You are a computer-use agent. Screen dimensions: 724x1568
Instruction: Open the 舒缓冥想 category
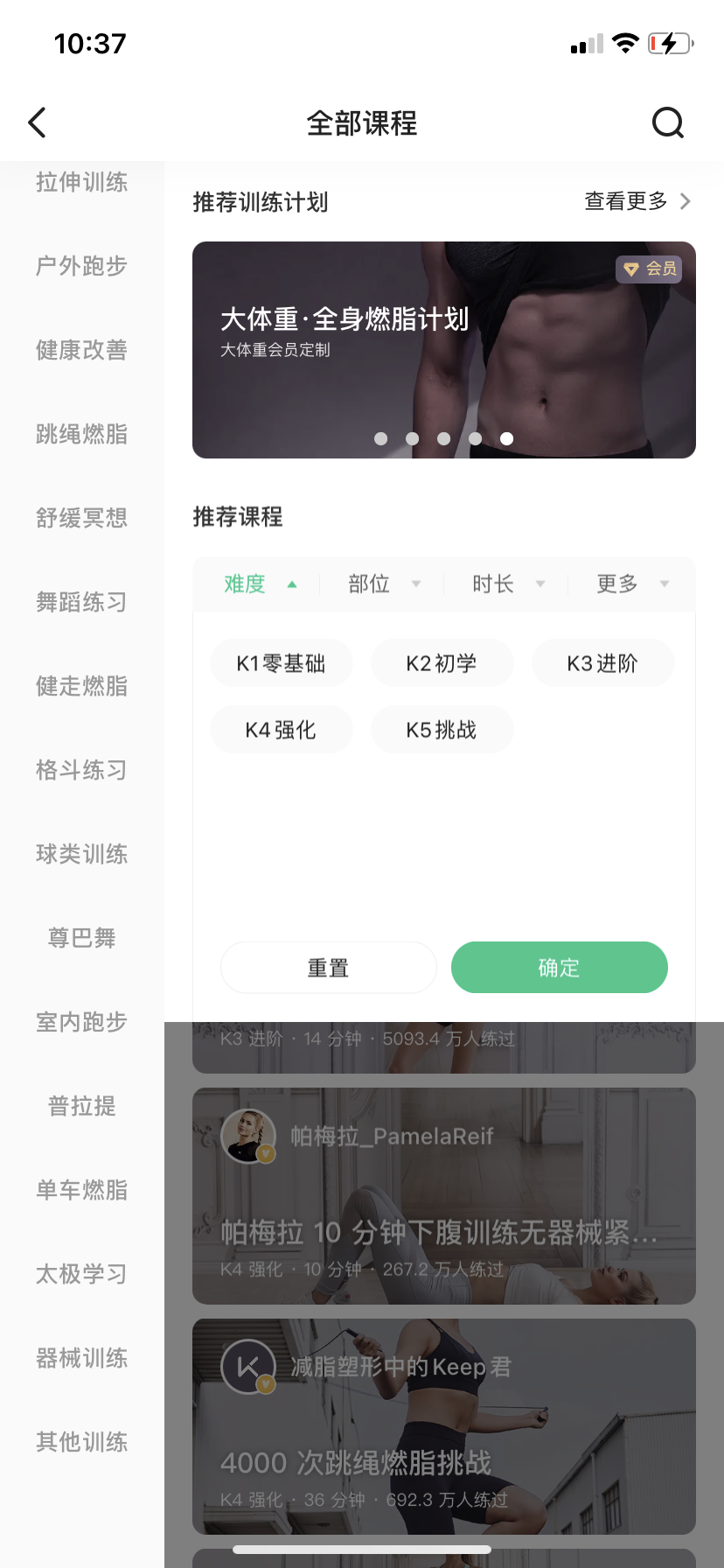pos(81,518)
